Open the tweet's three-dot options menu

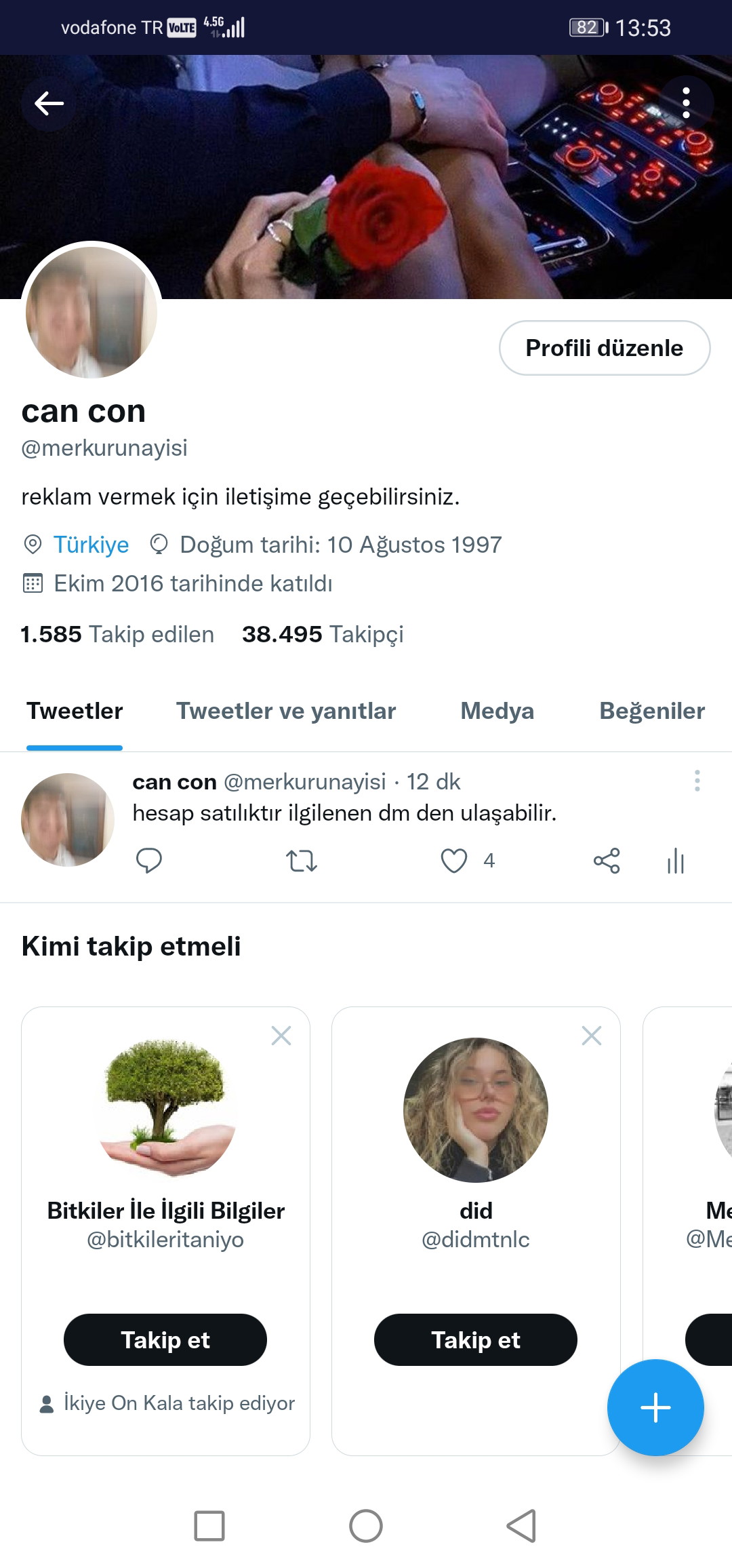point(697,781)
